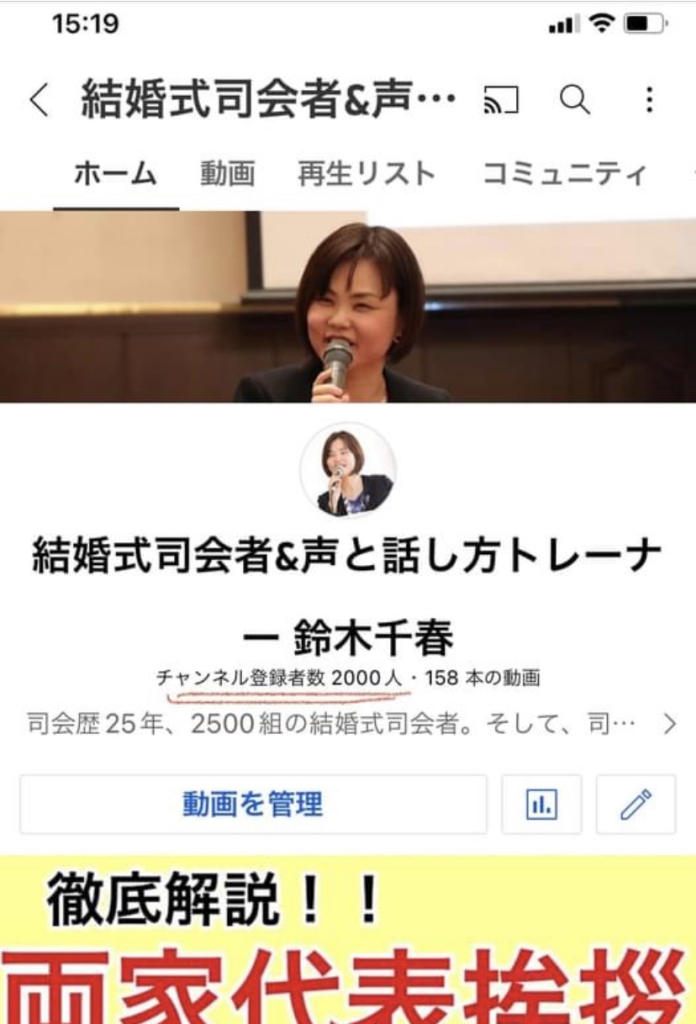Open channel analytics bar chart icon

541,804
